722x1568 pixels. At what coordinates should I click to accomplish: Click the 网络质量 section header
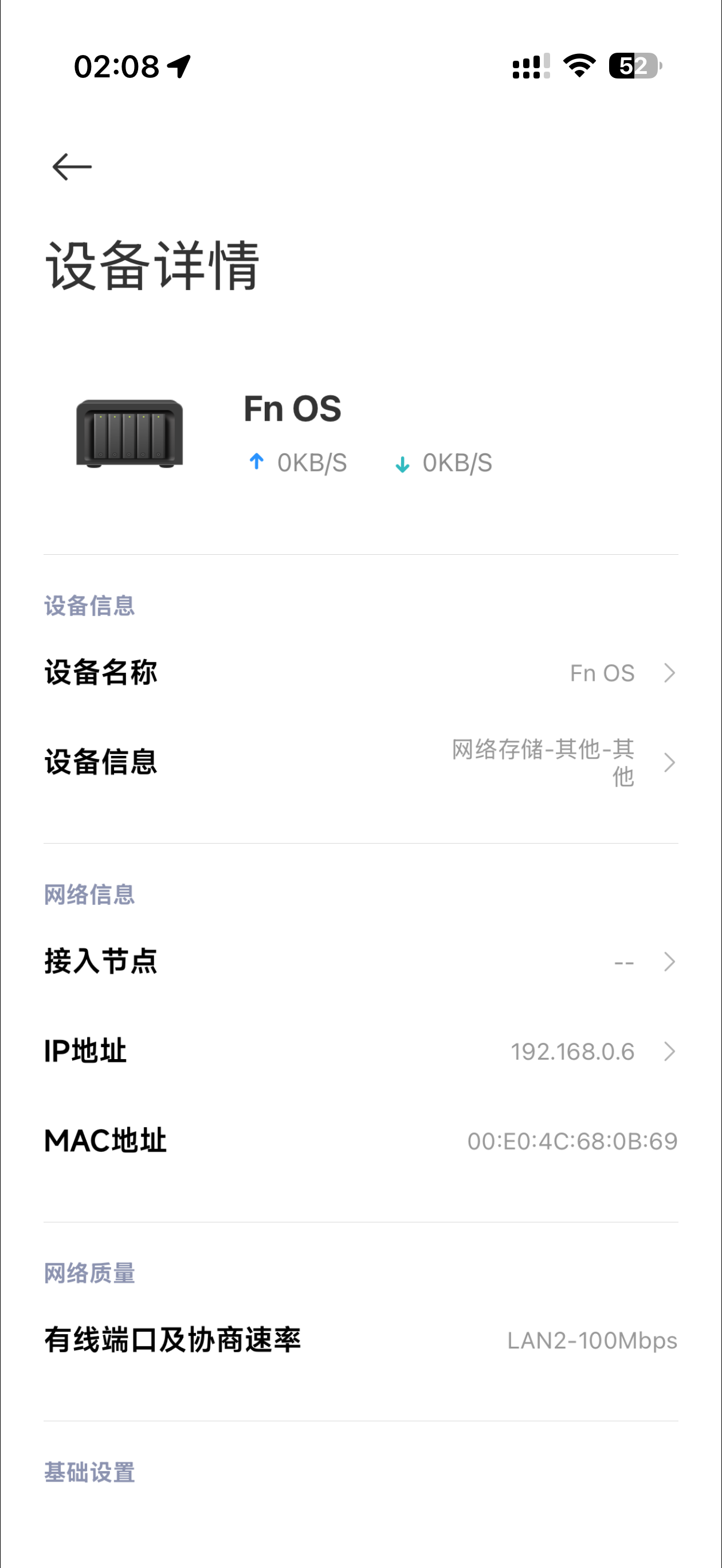89,1271
